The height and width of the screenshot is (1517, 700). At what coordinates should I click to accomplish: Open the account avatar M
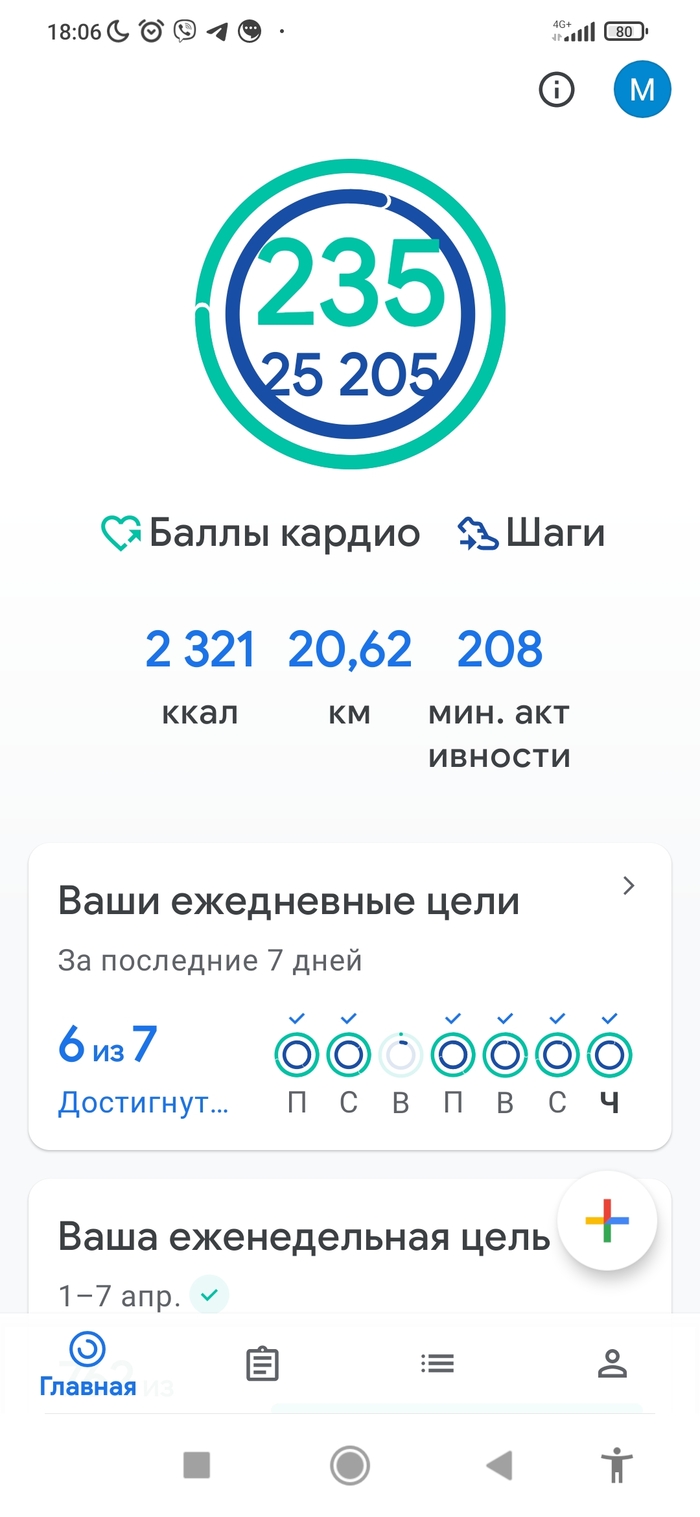tap(642, 90)
